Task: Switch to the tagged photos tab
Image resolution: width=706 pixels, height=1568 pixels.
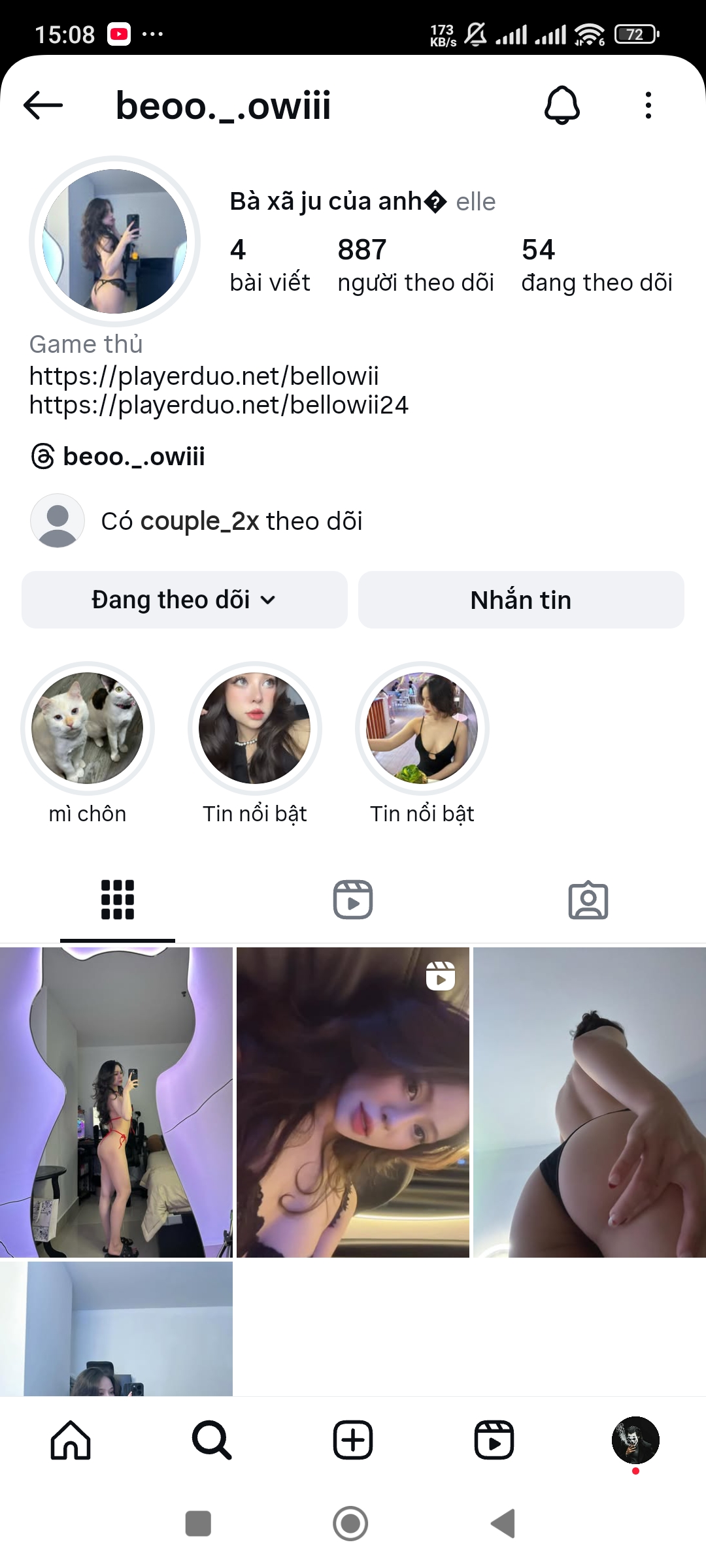Action: click(x=588, y=900)
